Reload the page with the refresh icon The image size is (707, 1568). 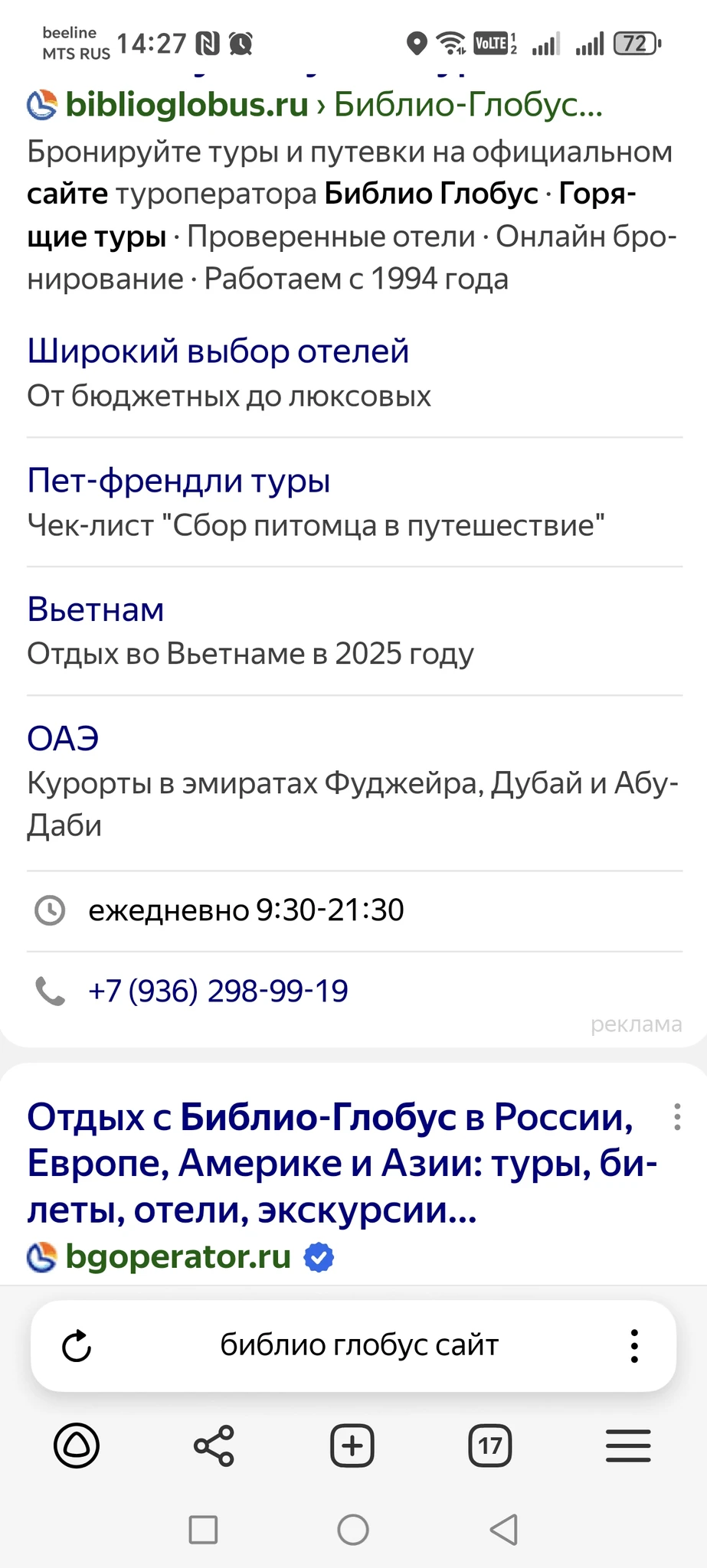coord(77,1346)
